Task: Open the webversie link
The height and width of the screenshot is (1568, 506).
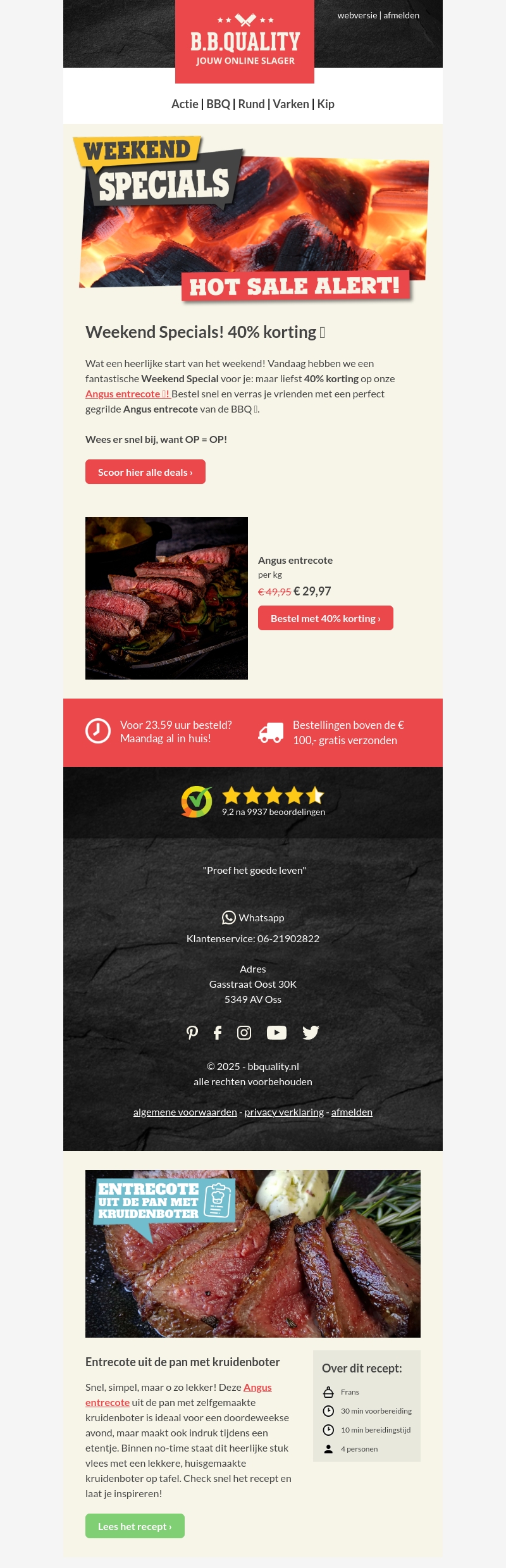Action: coord(357,15)
